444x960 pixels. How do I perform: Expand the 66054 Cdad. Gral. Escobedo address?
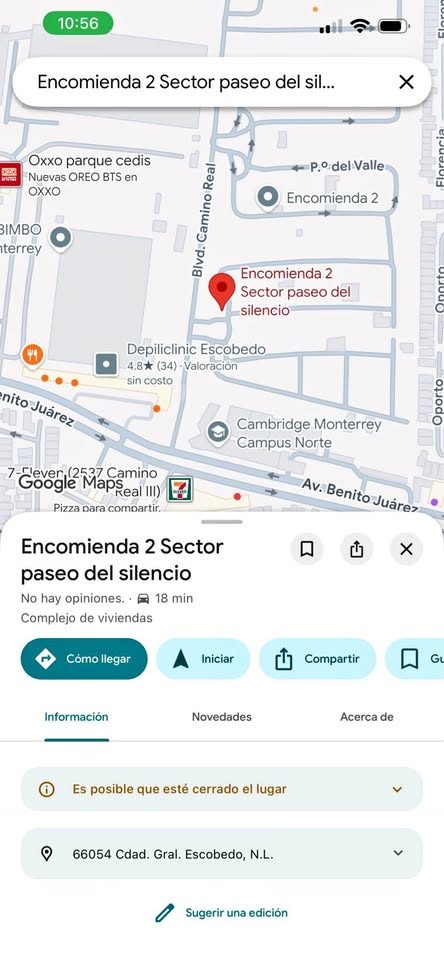pyautogui.click(x=222, y=853)
